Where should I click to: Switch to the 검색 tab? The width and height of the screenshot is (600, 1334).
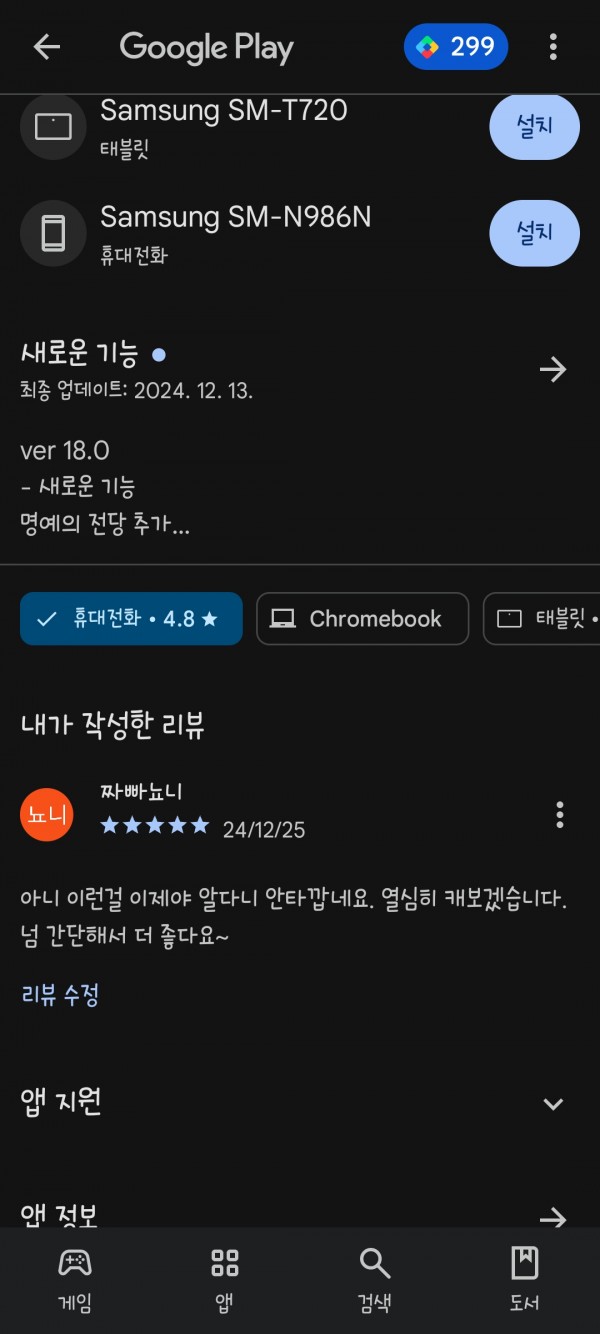(375, 1280)
